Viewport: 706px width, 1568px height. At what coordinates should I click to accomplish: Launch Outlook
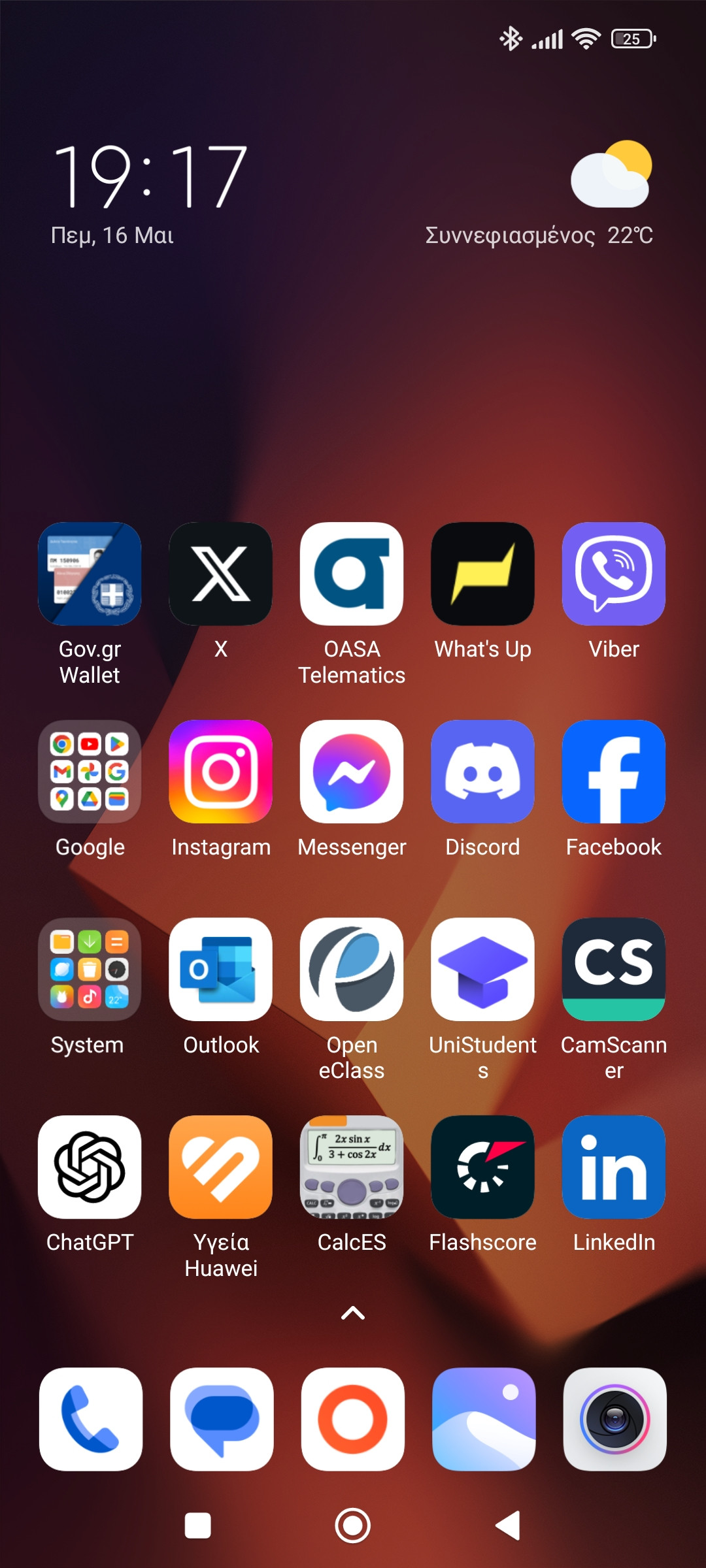pos(220,970)
